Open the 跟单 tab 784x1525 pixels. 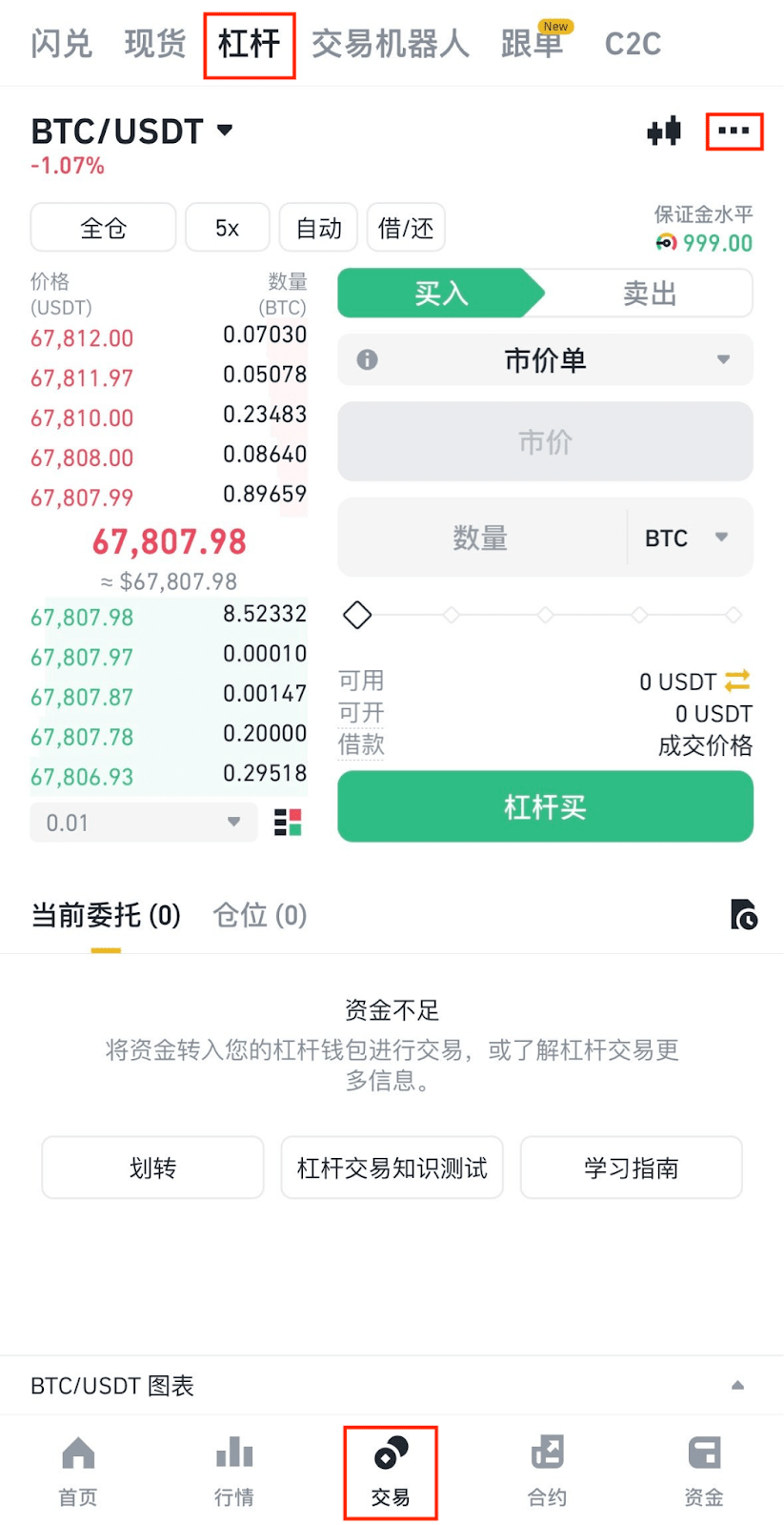pyautogui.click(x=532, y=44)
